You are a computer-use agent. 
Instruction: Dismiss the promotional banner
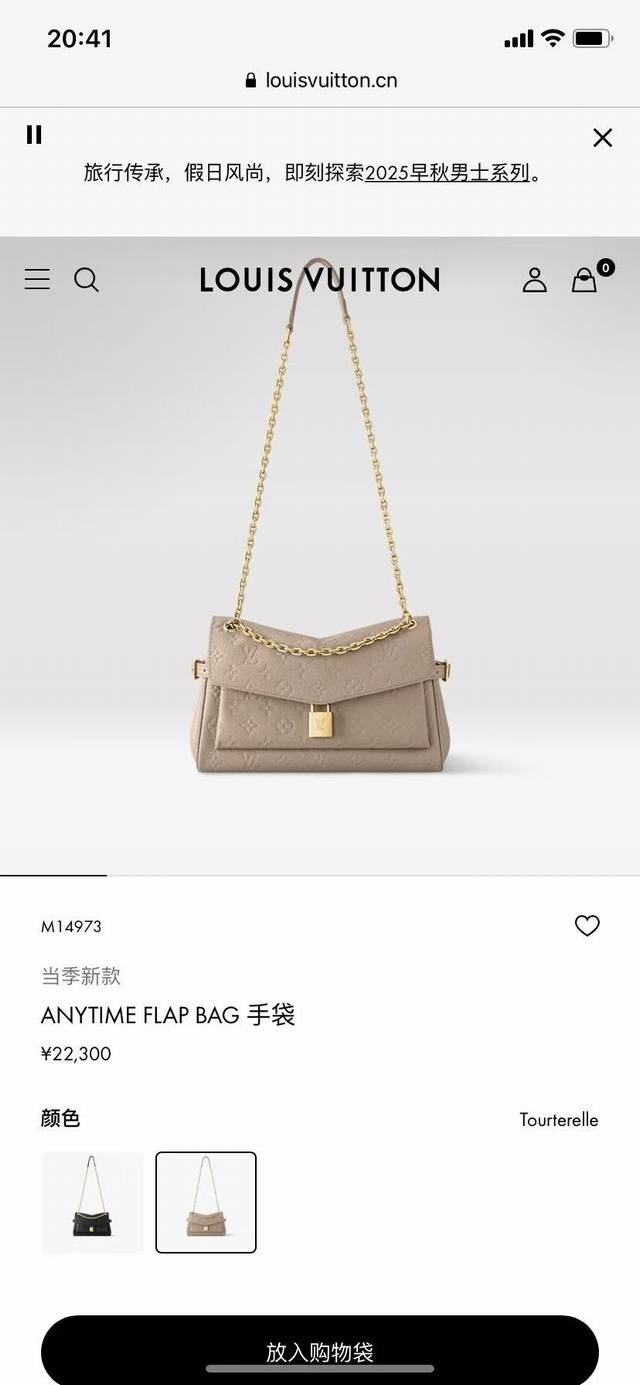(x=602, y=138)
